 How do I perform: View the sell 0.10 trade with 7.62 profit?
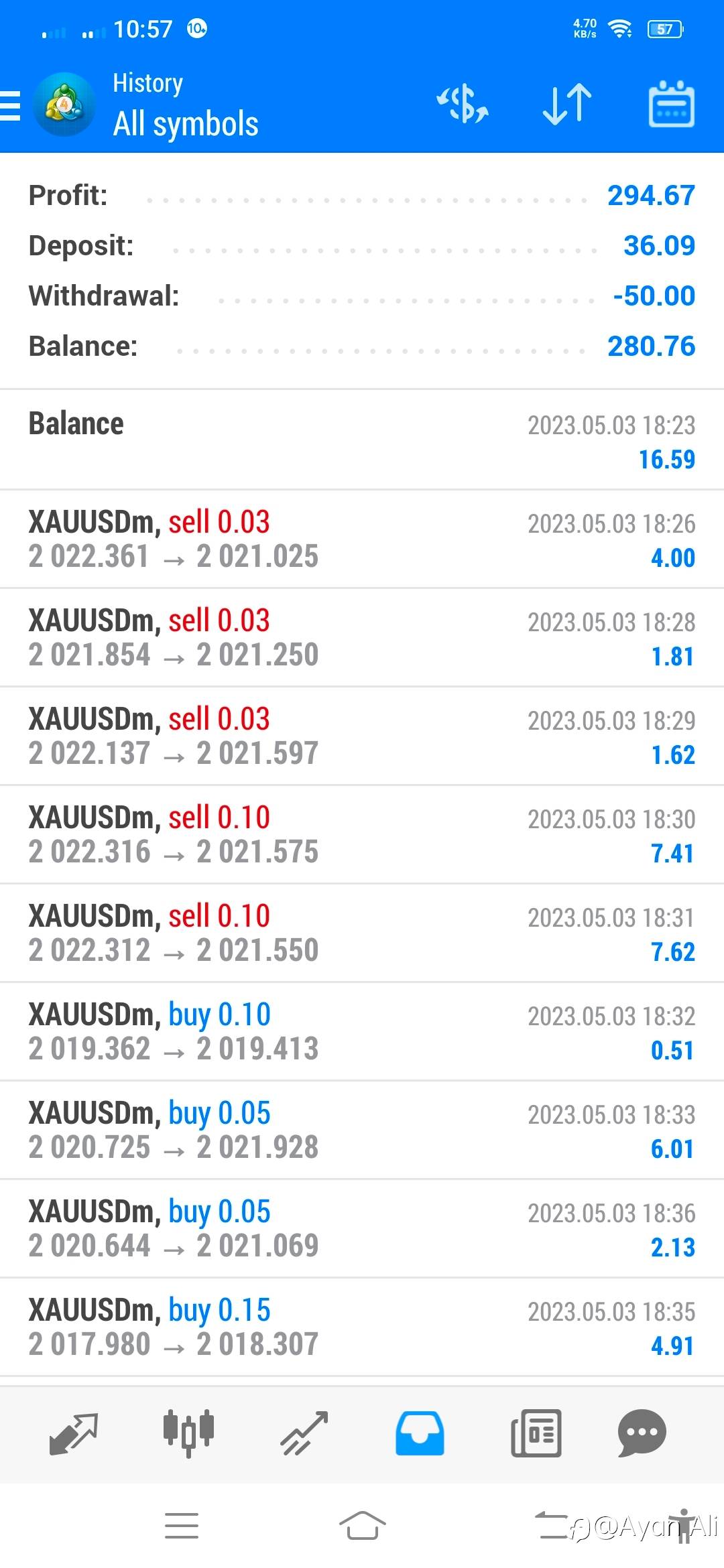pos(362,933)
